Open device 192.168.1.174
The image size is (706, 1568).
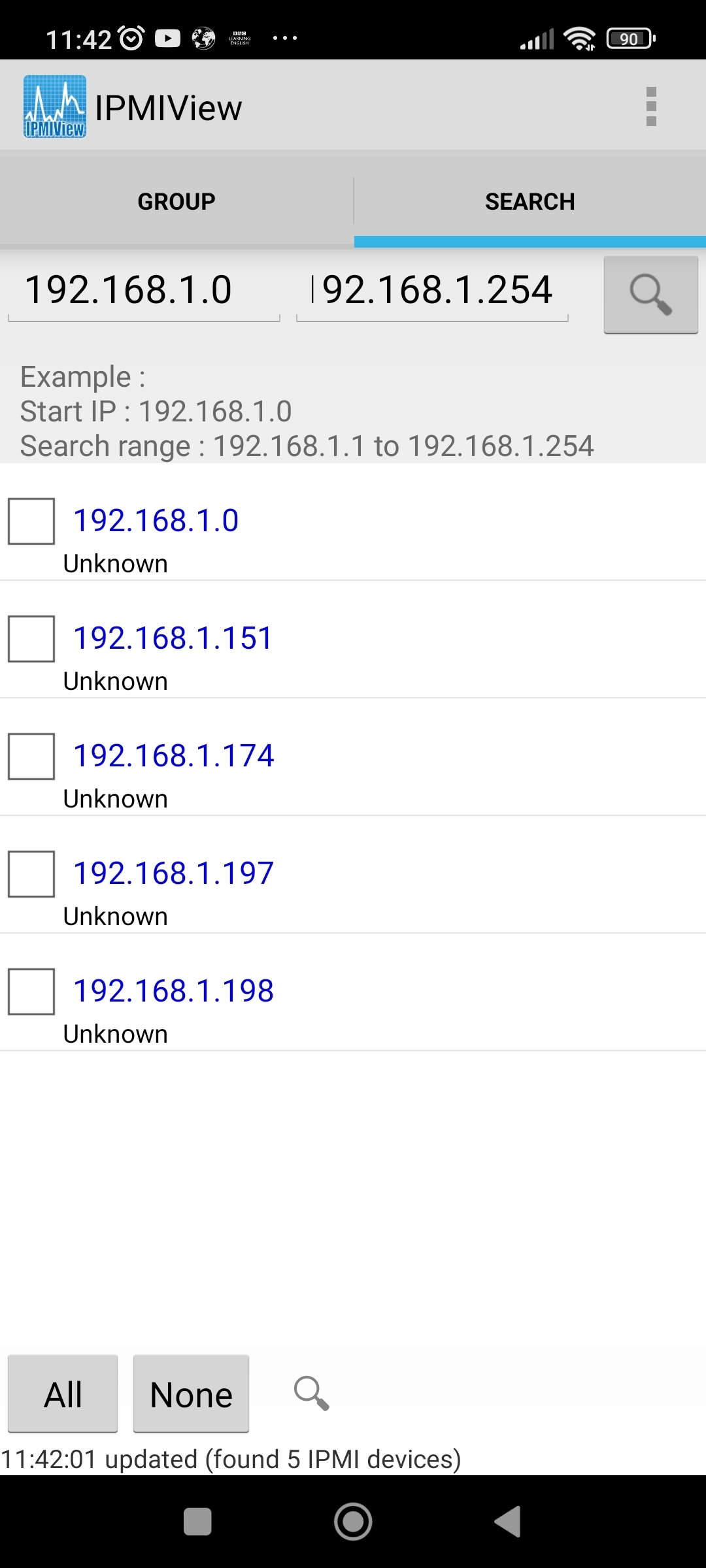click(x=173, y=756)
